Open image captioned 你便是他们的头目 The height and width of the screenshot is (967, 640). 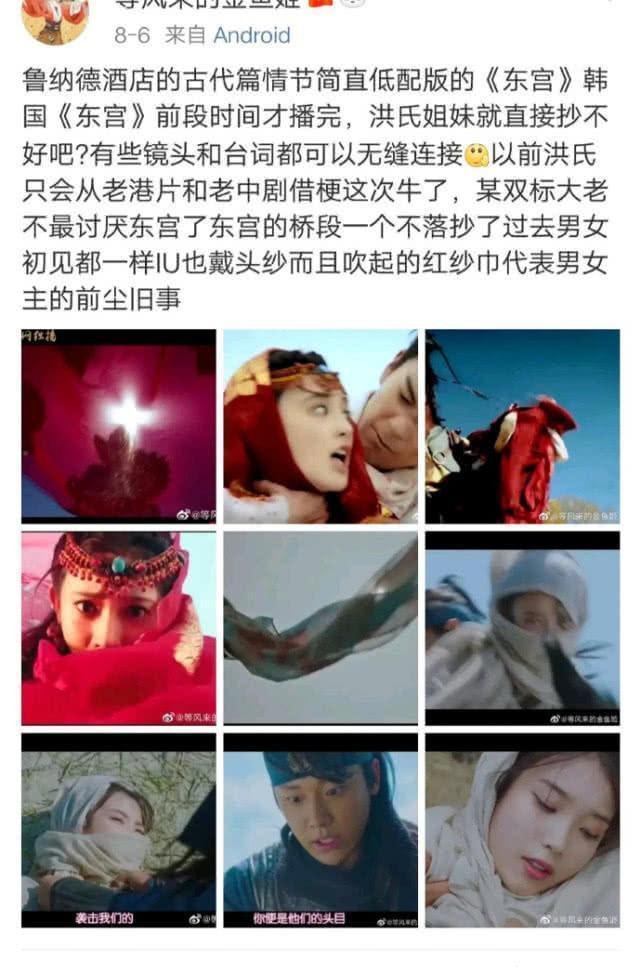coord(320,830)
